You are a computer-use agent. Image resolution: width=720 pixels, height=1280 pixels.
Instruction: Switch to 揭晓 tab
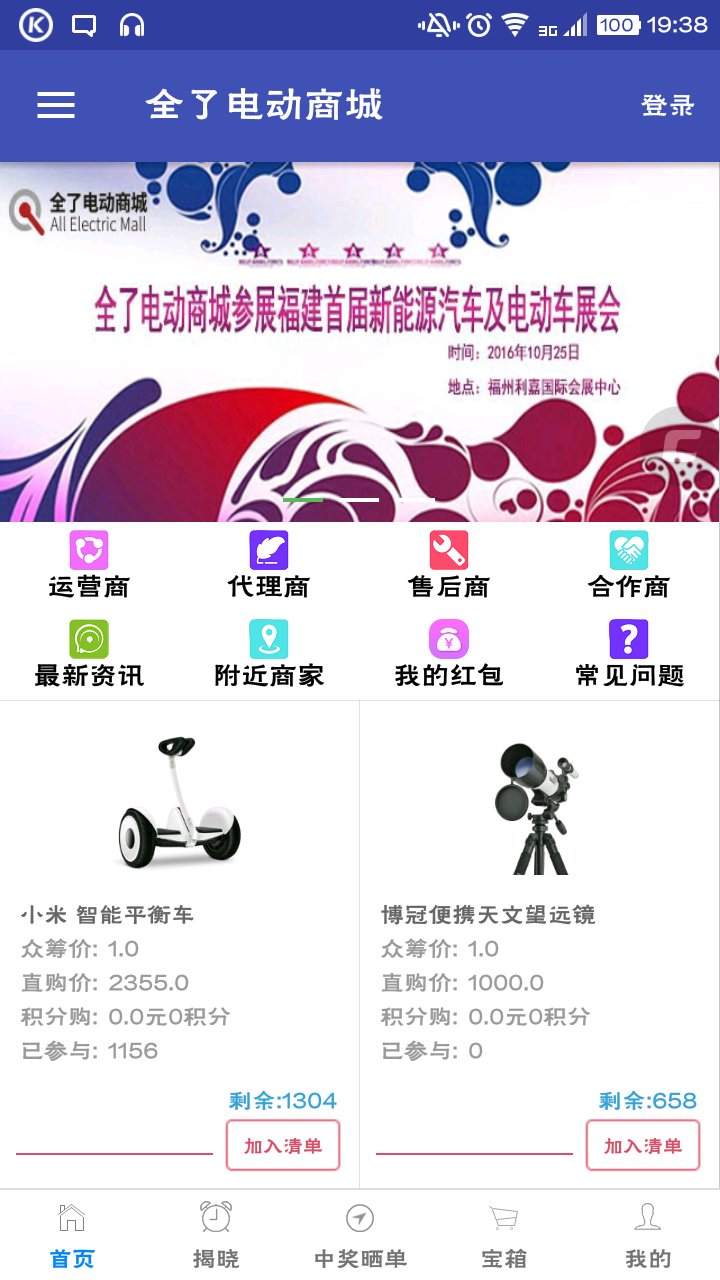click(x=216, y=1236)
